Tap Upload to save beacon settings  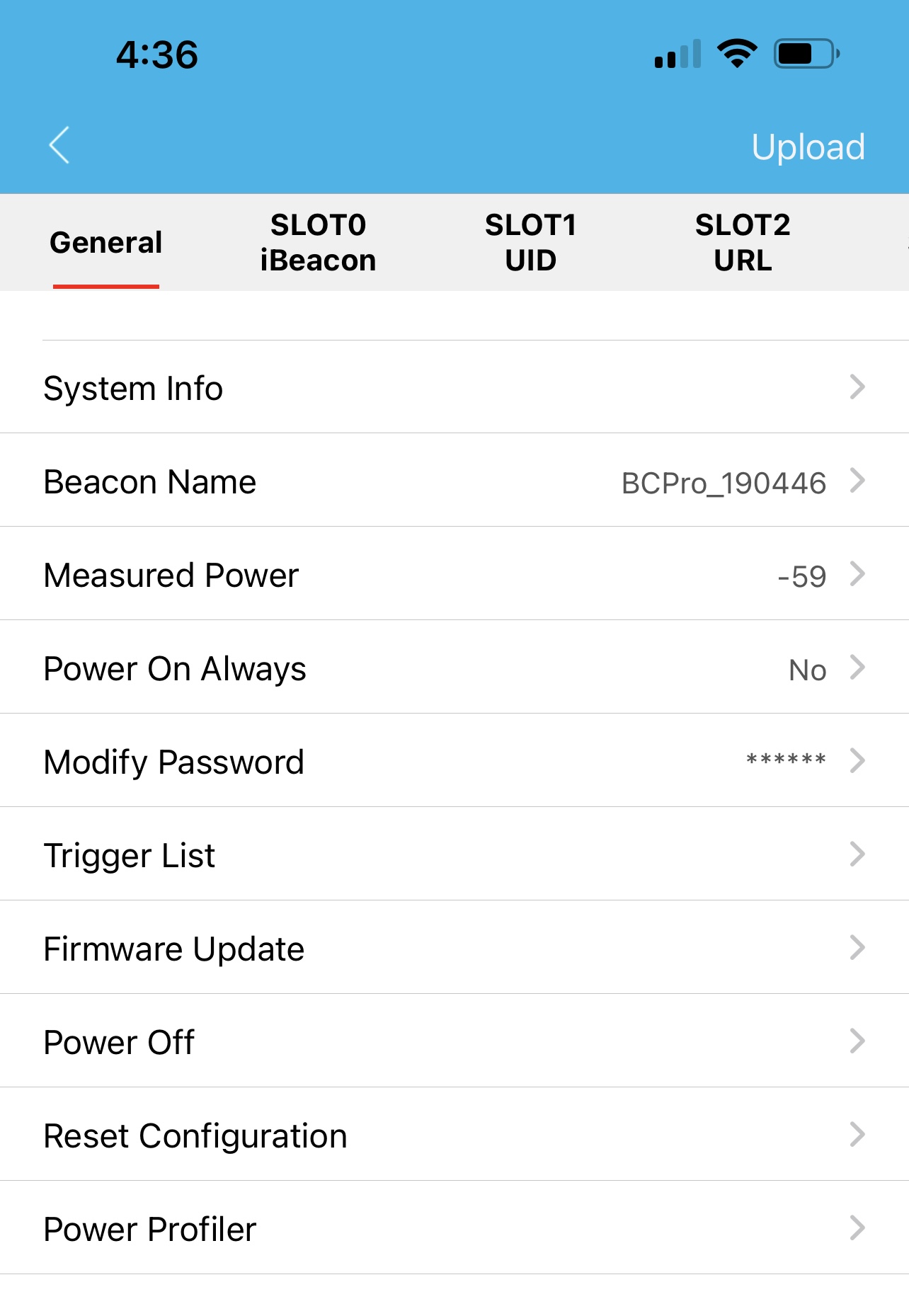(808, 146)
